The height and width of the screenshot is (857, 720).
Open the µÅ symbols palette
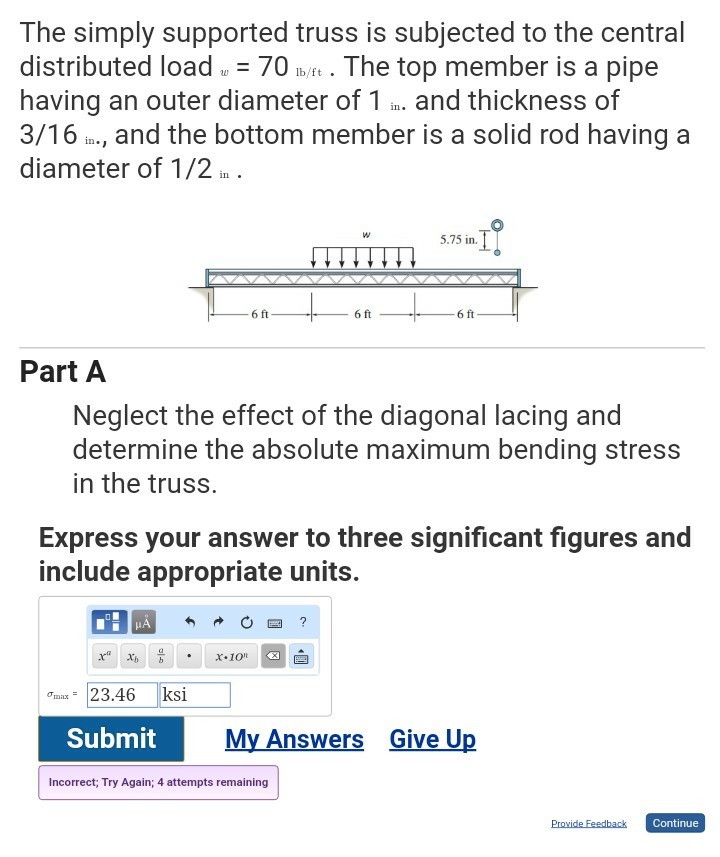coord(142,622)
